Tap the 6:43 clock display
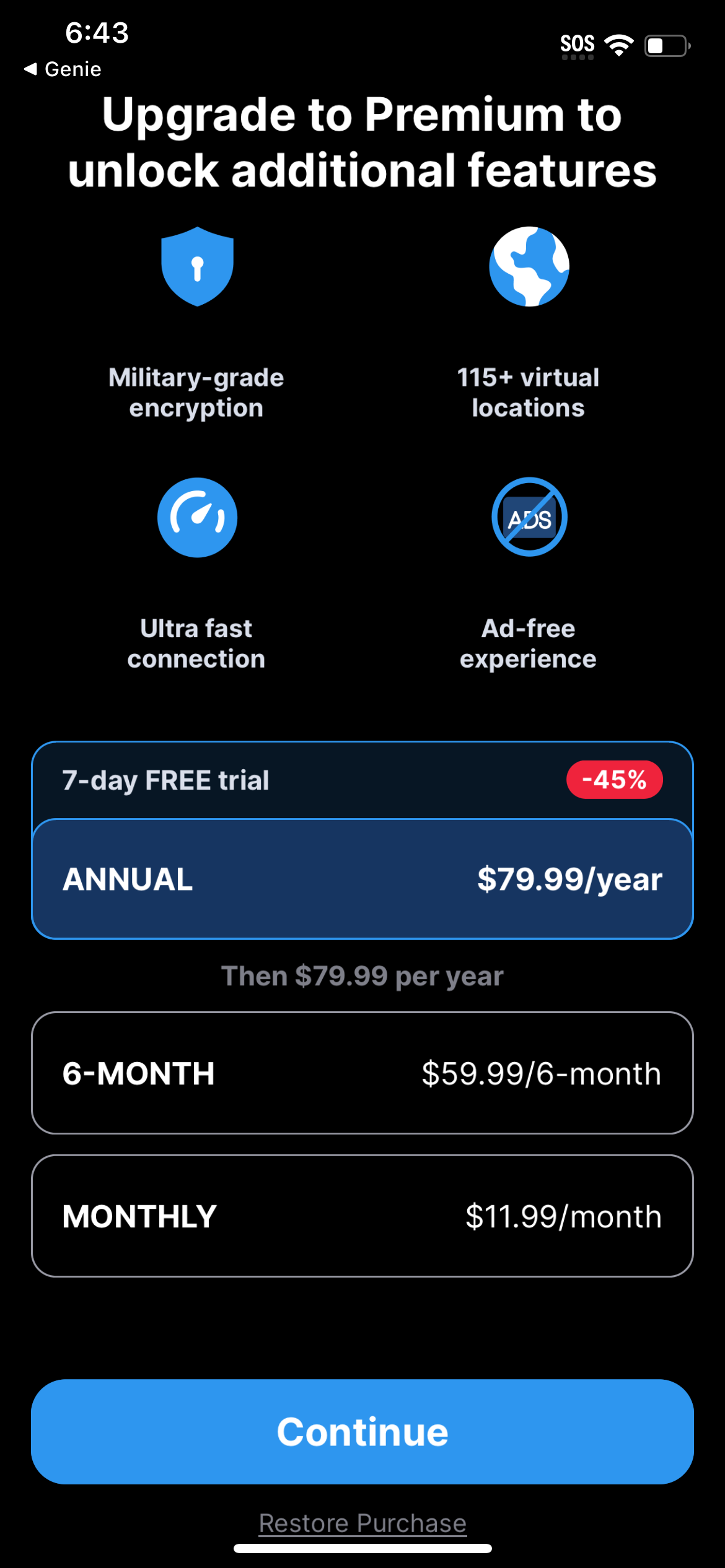This screenshot has height=1568, width=725. (x=97, y=35)
